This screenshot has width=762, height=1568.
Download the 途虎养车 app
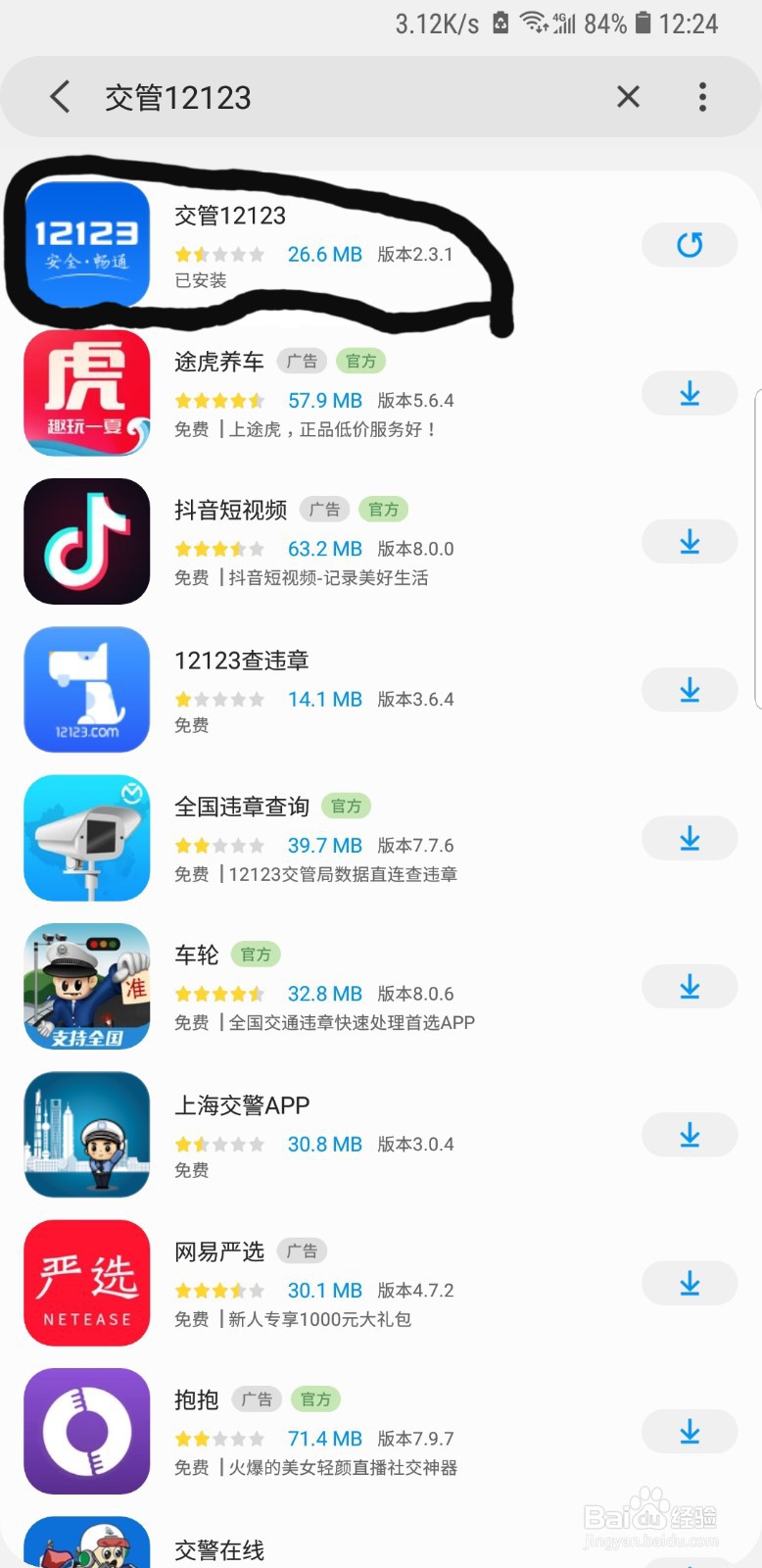coord(690,392)
